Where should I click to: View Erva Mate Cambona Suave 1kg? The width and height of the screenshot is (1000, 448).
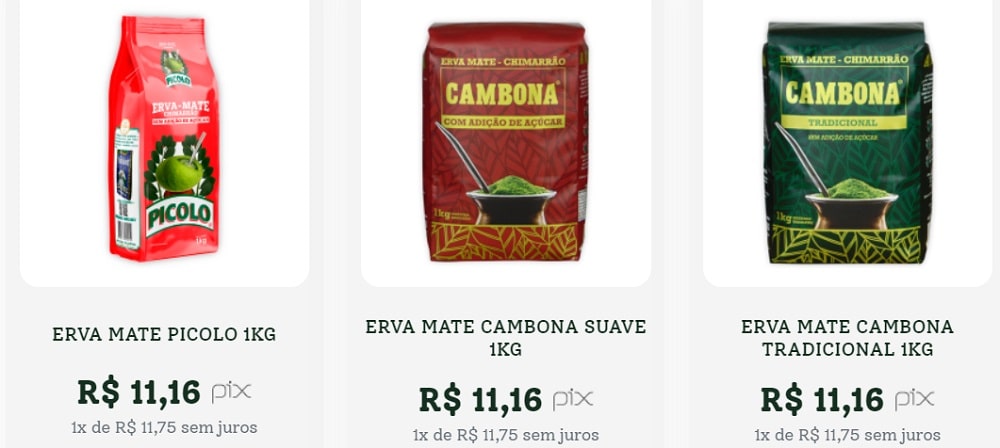click(505, 338)
